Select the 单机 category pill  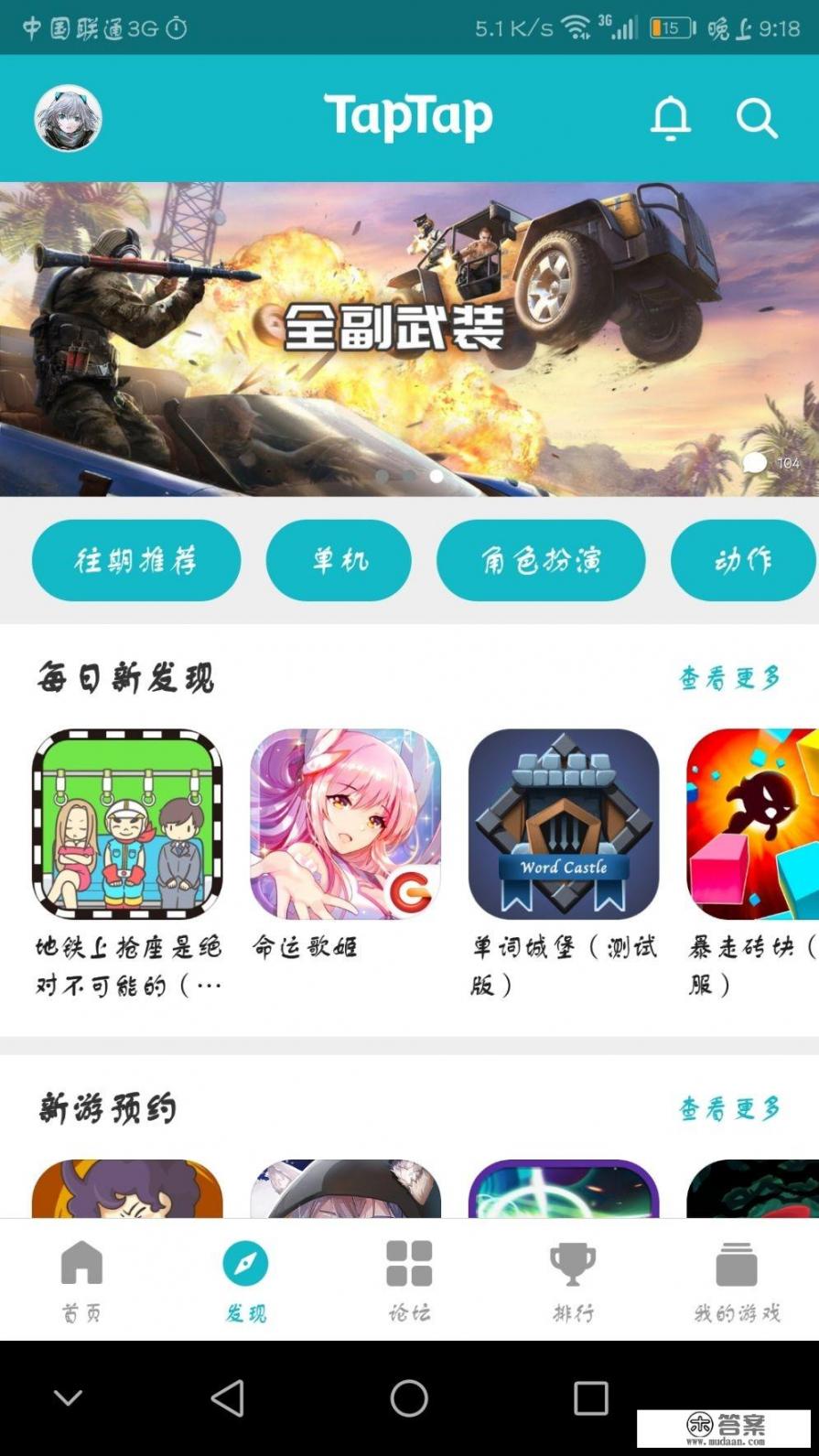click(x=339, y=560)
